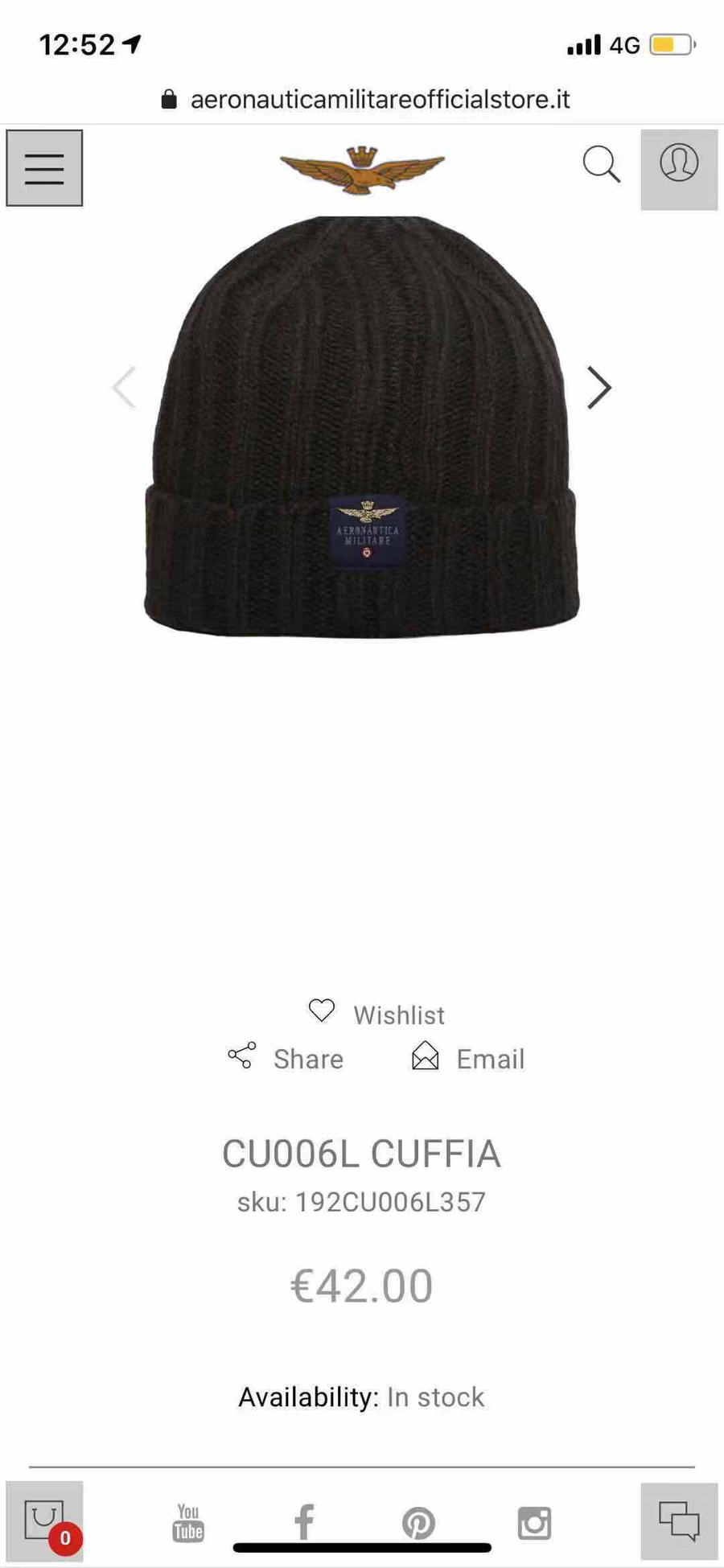The image size is (724, 1568).
Task: Visit the YouTube page
Action: click(x=188, y=1522)
